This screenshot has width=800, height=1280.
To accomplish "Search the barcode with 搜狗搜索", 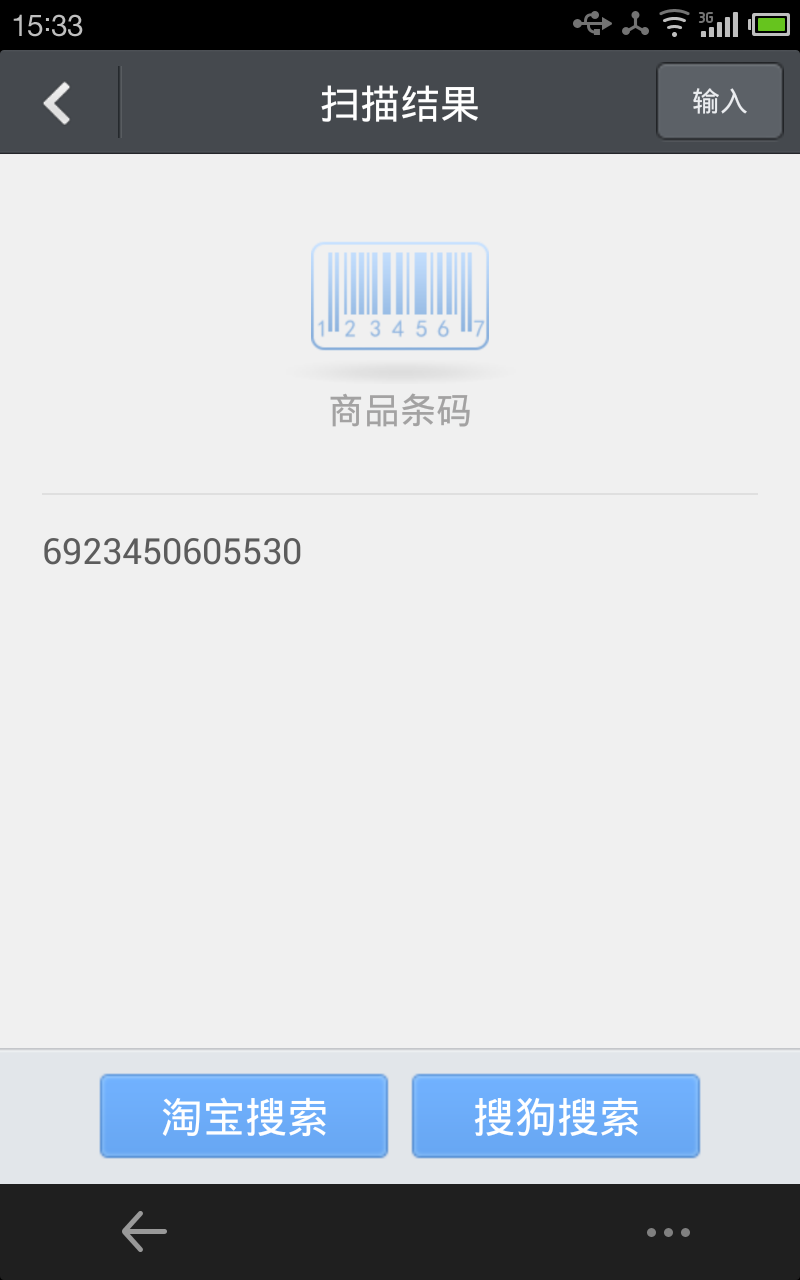I will 556,1116.
